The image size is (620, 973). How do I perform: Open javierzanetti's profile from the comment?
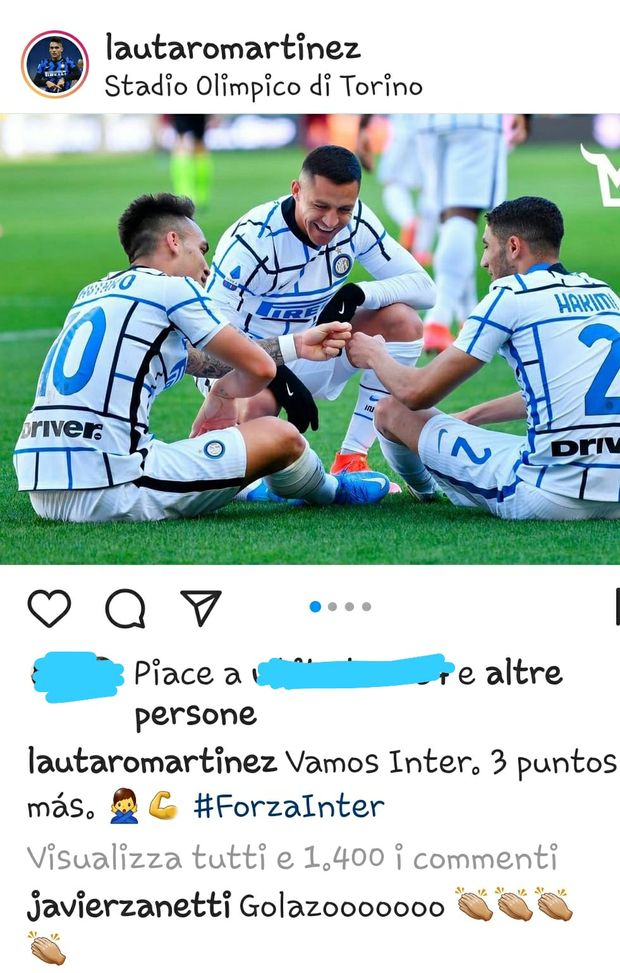(128, 906)
